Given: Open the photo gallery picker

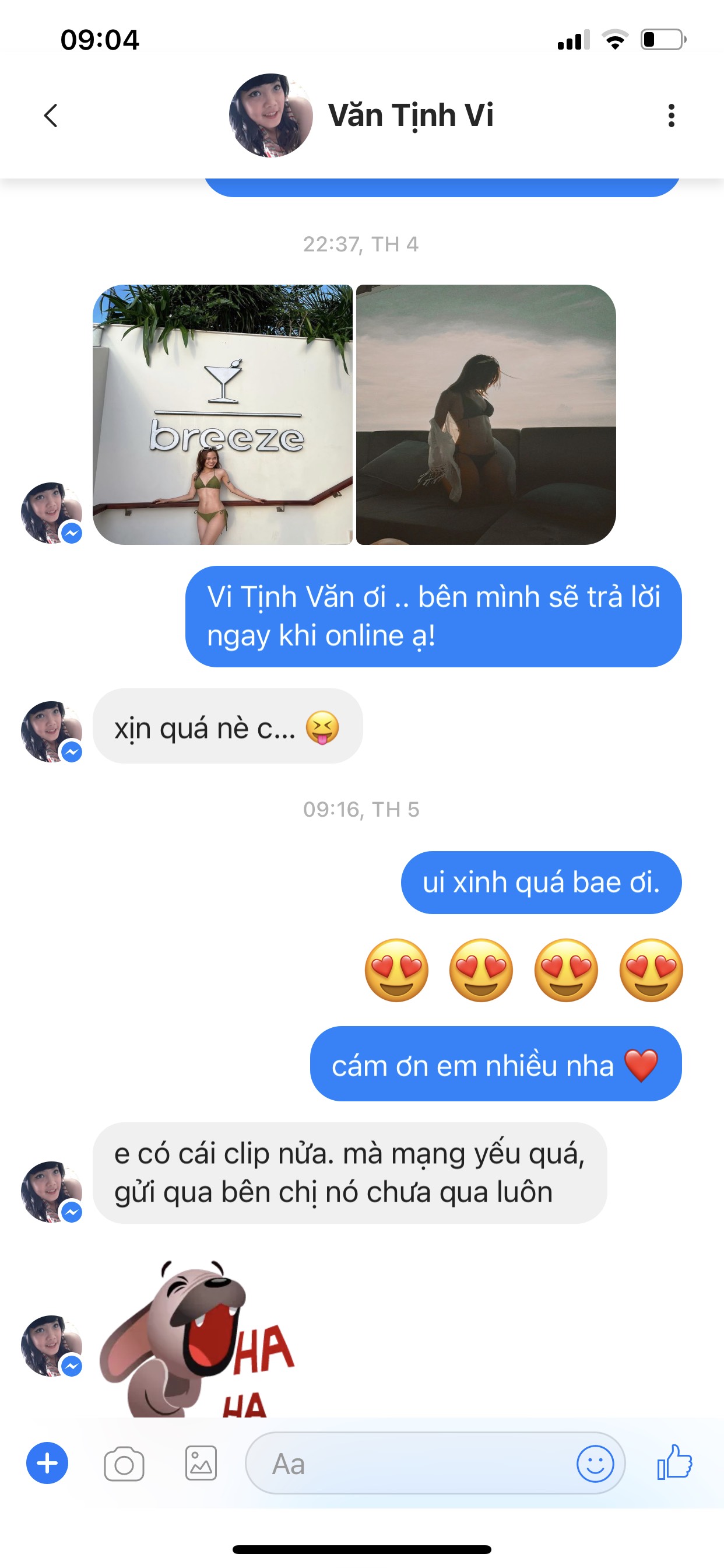Looking at the screenshot, I should pyautogui.click(x=201, y=1464).
